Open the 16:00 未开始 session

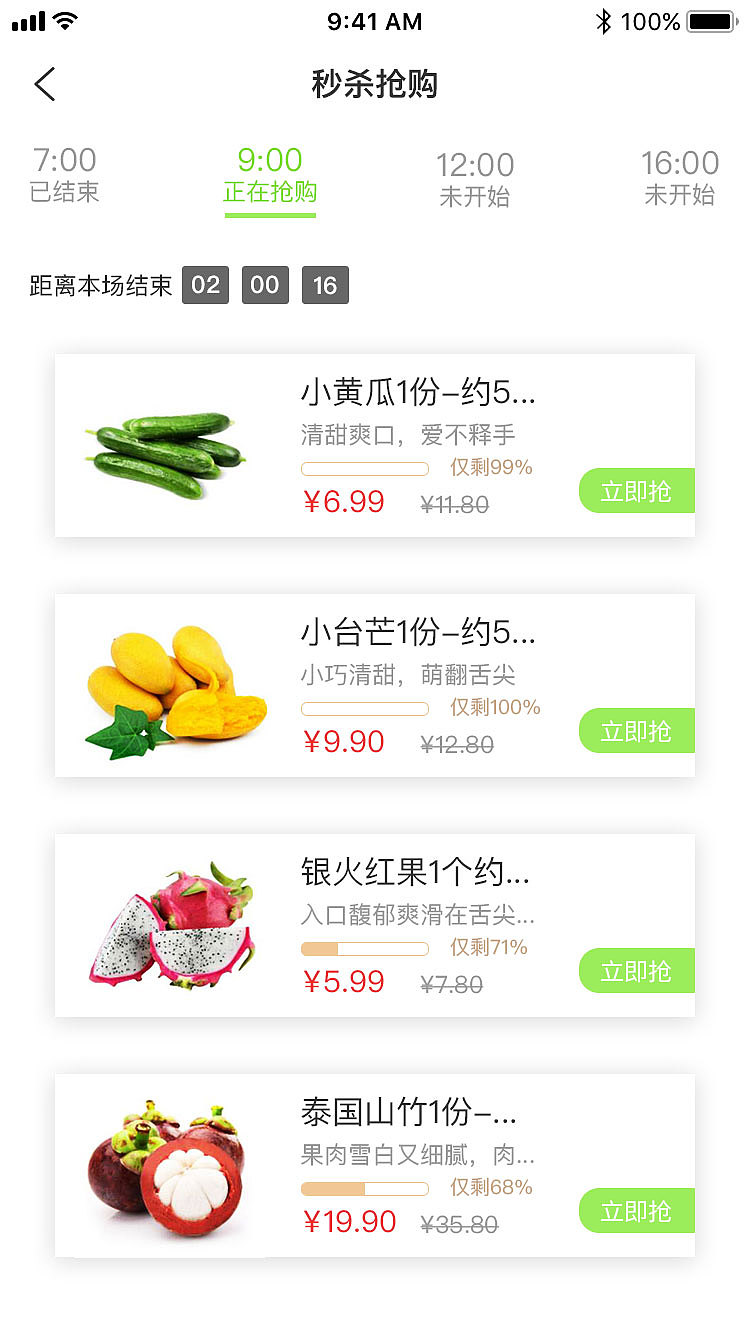click(x=680, y=177)
